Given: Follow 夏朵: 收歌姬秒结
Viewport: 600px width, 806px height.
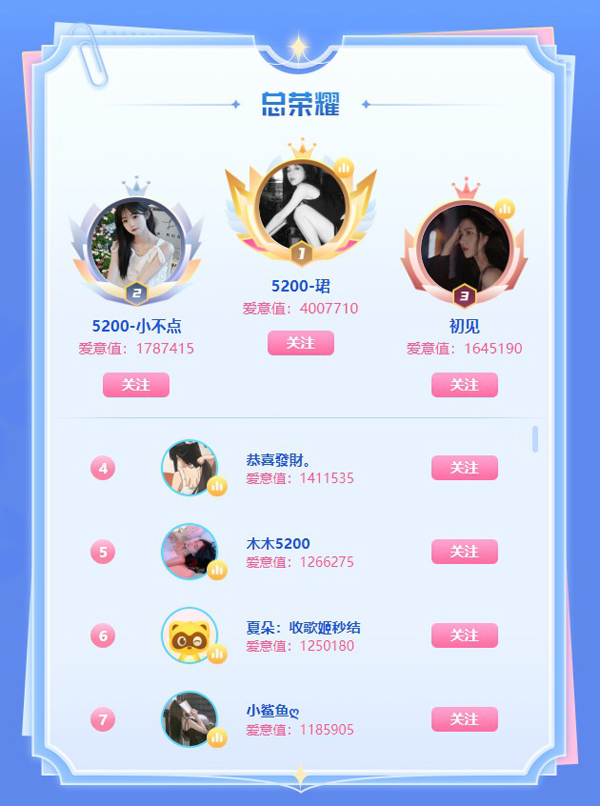Looking at the screenshot, I should click(x=464, y=635).
